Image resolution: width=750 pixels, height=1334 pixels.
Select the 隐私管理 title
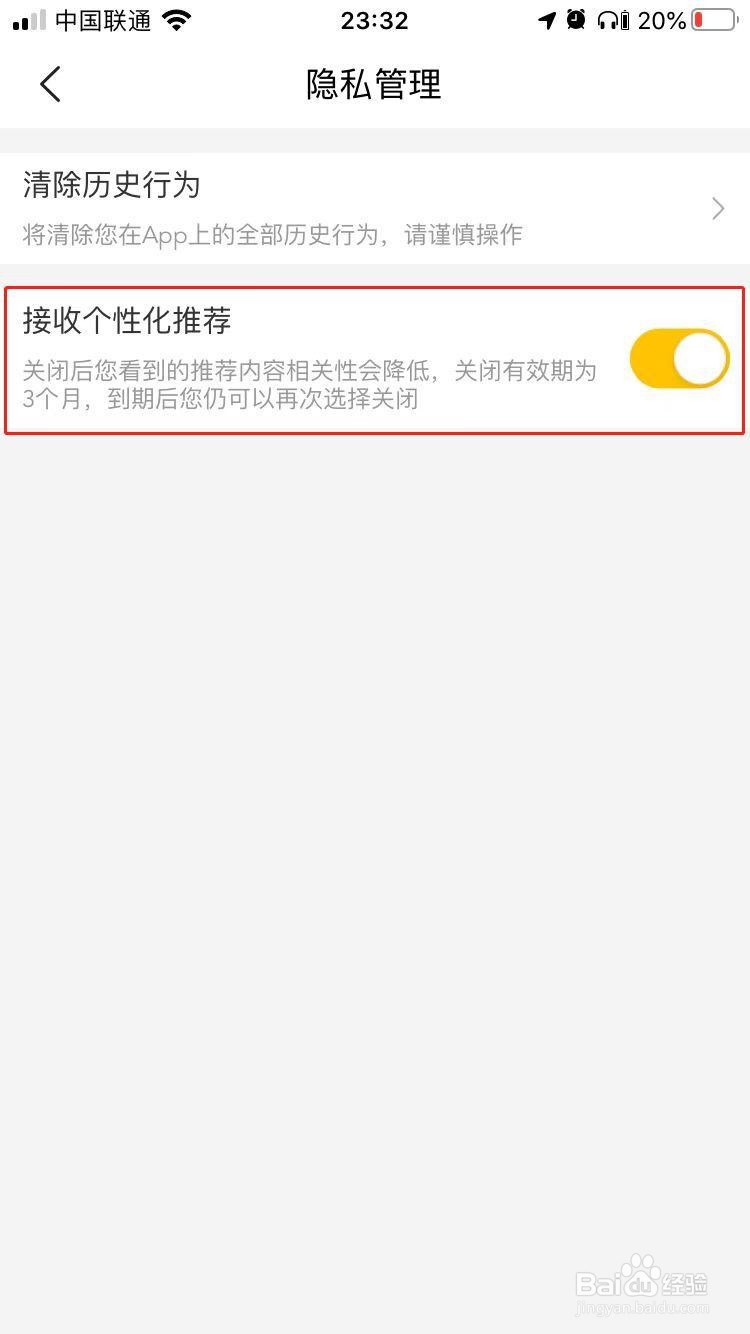[x=374, y=84]
